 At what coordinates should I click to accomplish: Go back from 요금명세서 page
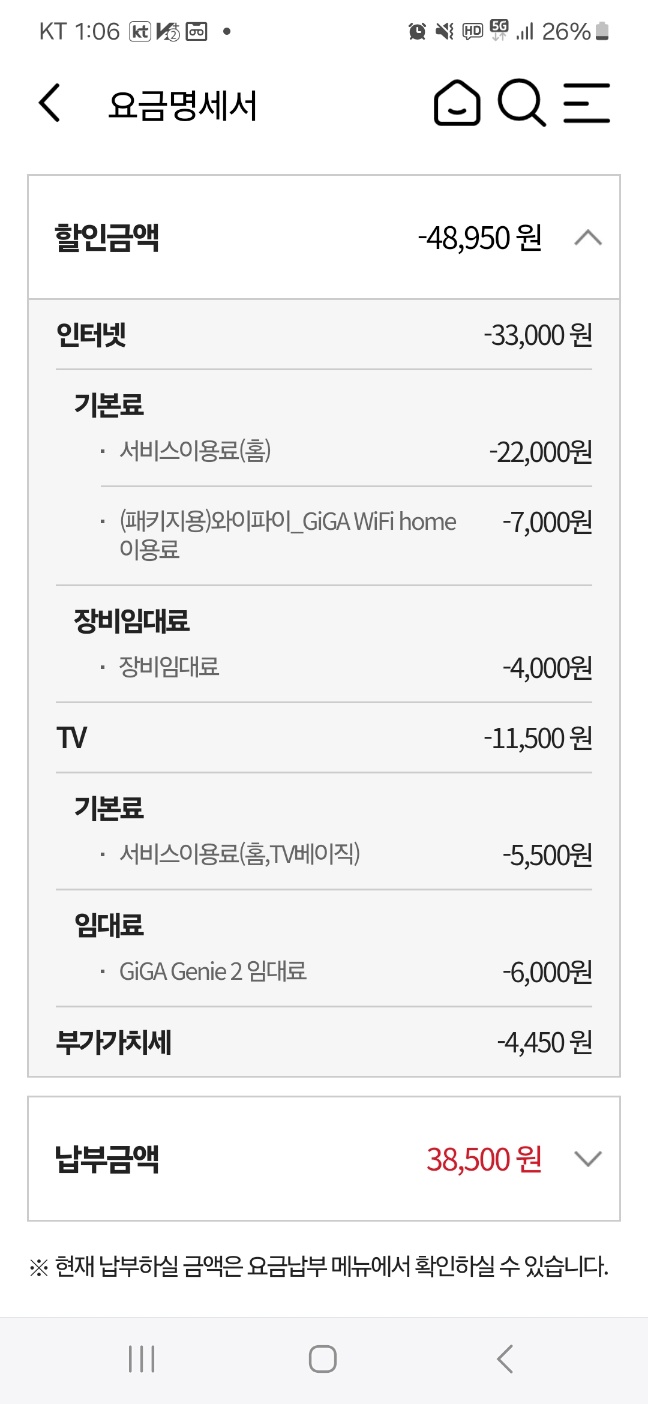click(x=49, y=103)
